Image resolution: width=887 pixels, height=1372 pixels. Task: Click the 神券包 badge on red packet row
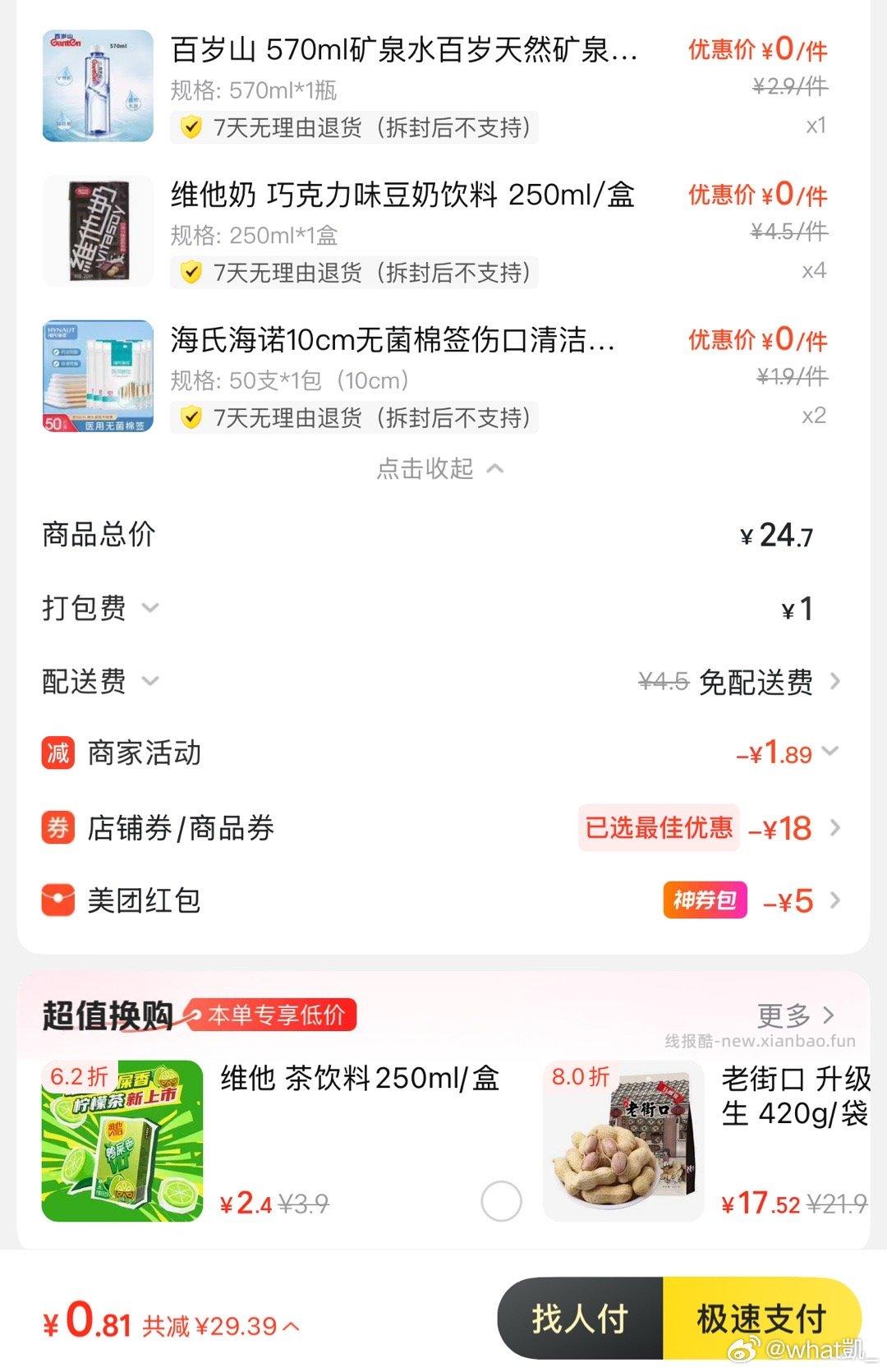(x=704, y=900)
